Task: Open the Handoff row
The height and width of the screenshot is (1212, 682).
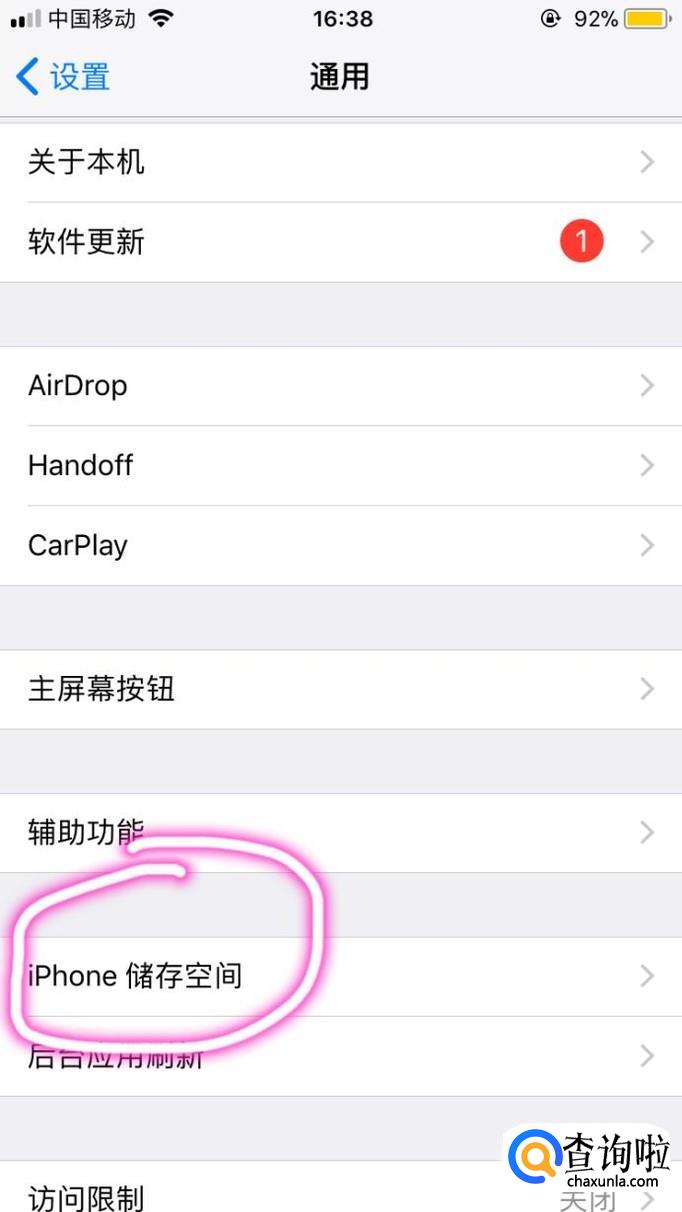Action: click(341, 466)
